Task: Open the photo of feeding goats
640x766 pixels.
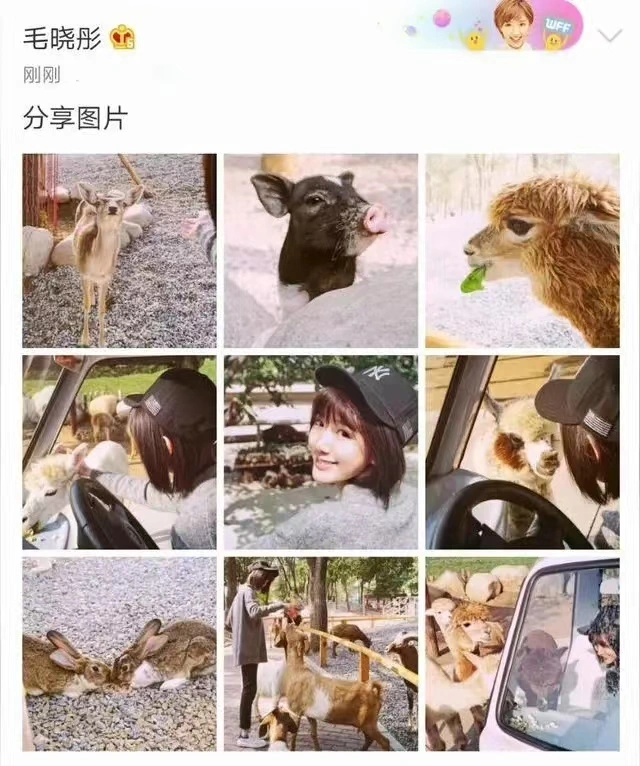Action: coord(320,653)
